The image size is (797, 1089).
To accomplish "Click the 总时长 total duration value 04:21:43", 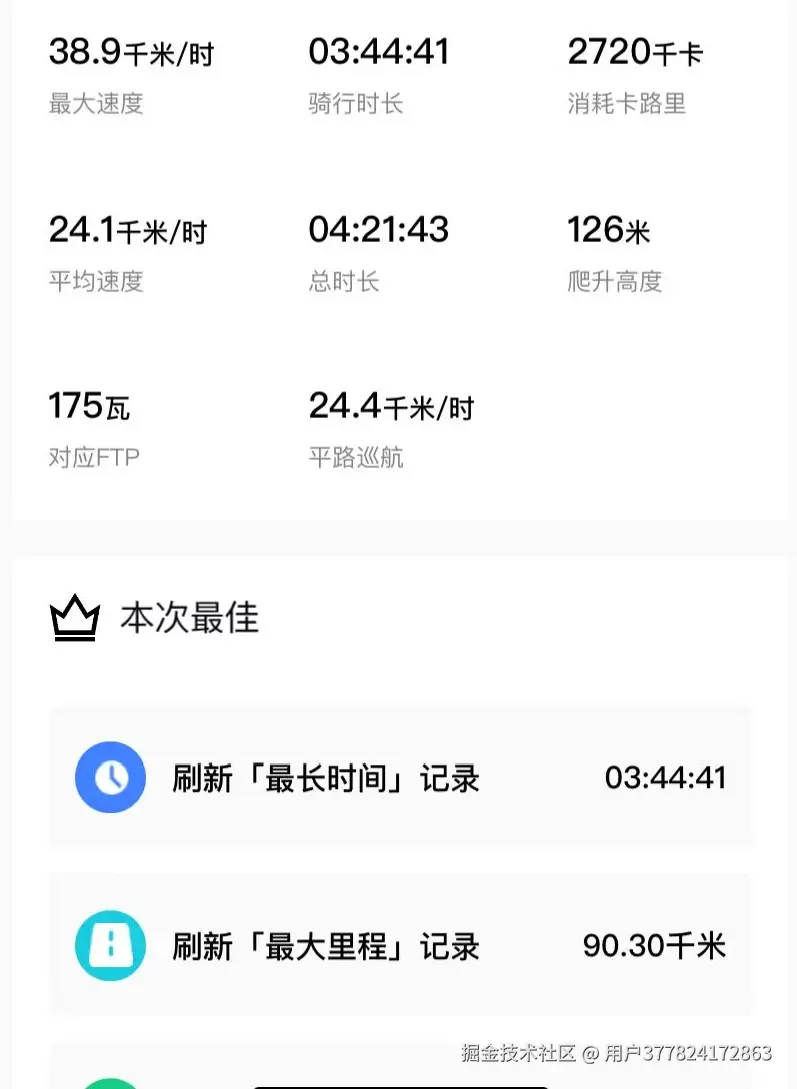I will (x=378, y=229).
